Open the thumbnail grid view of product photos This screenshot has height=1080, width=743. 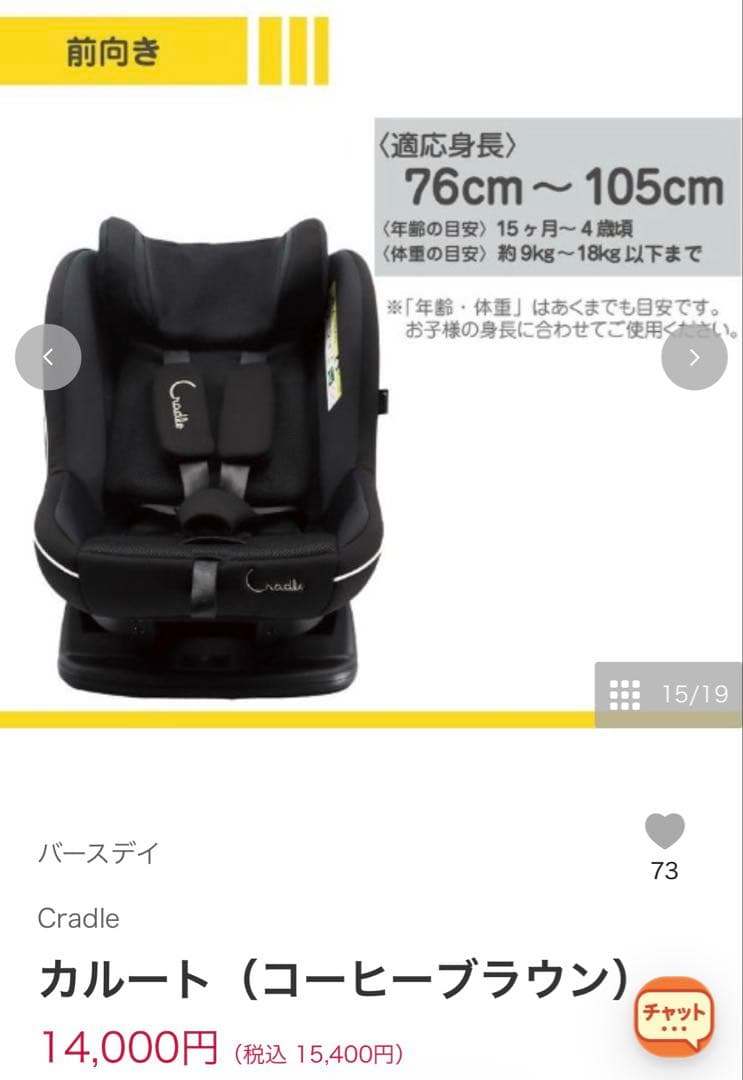(623, 692)
